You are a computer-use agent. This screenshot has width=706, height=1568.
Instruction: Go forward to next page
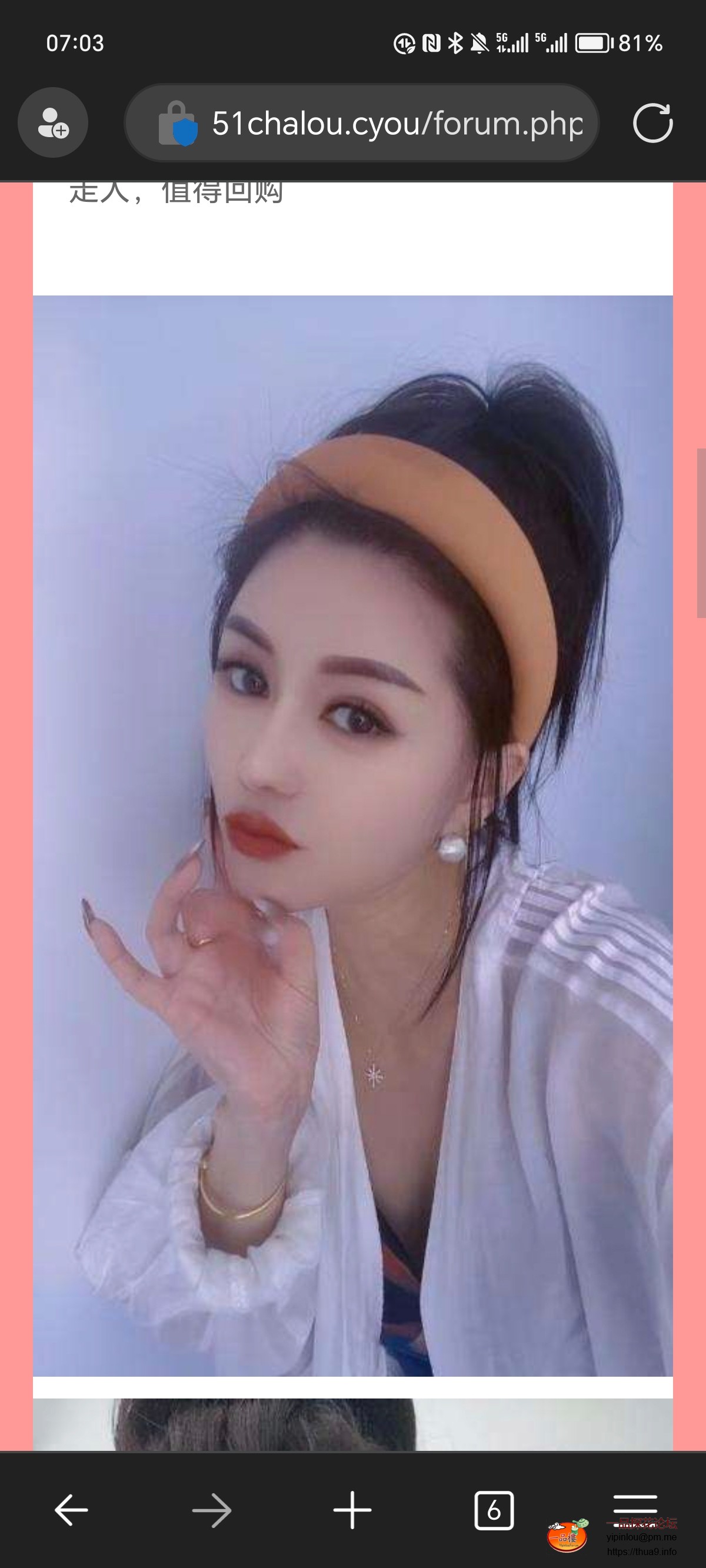coord(212,1510)
